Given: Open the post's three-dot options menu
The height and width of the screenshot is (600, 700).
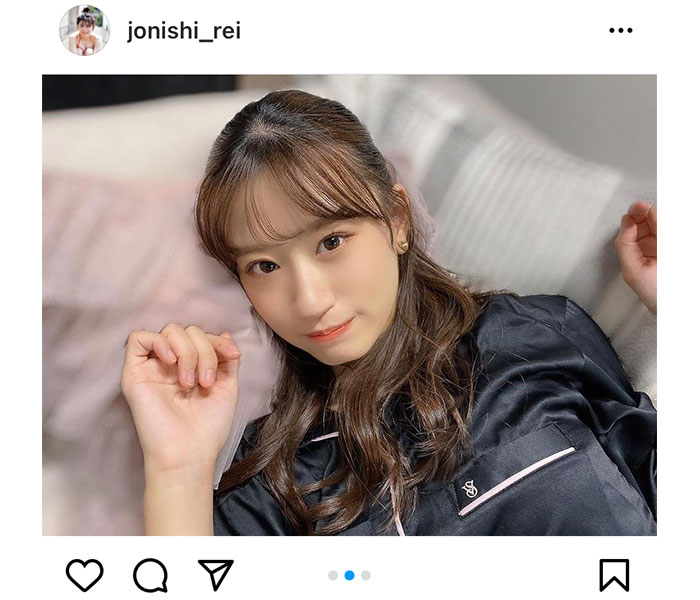Looking at the screenshot, I should click(620, 31).
